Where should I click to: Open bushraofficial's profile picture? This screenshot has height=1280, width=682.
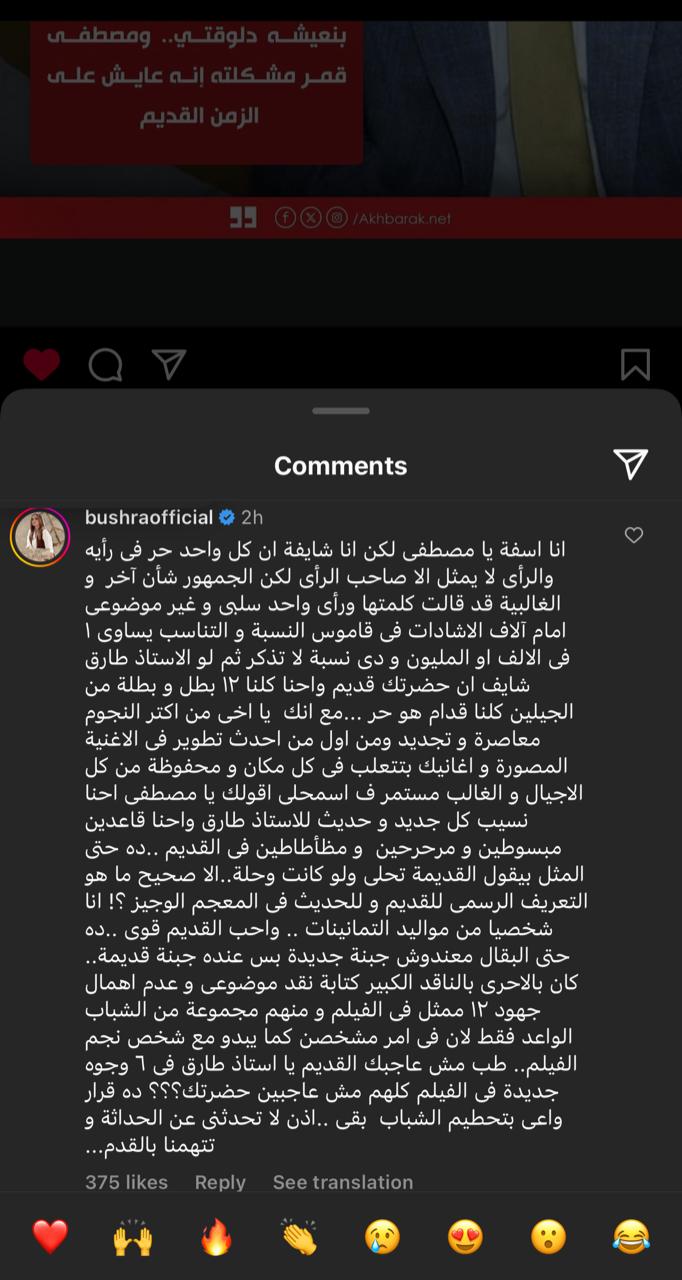click(x=40, y=537)
